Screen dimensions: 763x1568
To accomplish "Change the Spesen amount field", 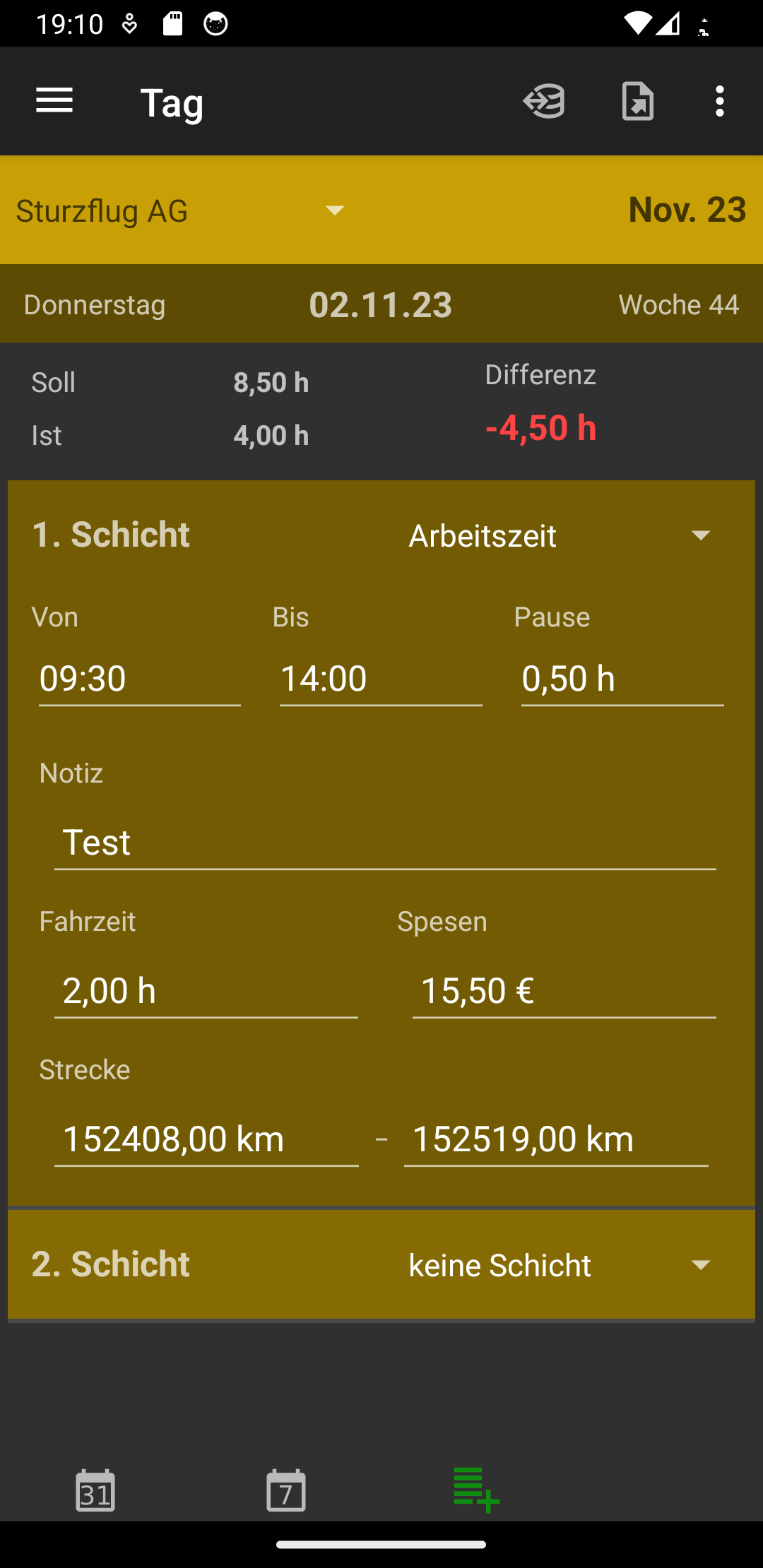I will point(564,991).
